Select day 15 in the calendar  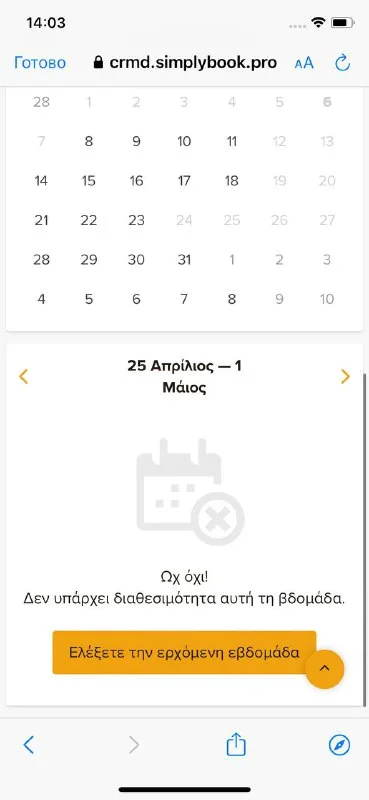[89, 181]
